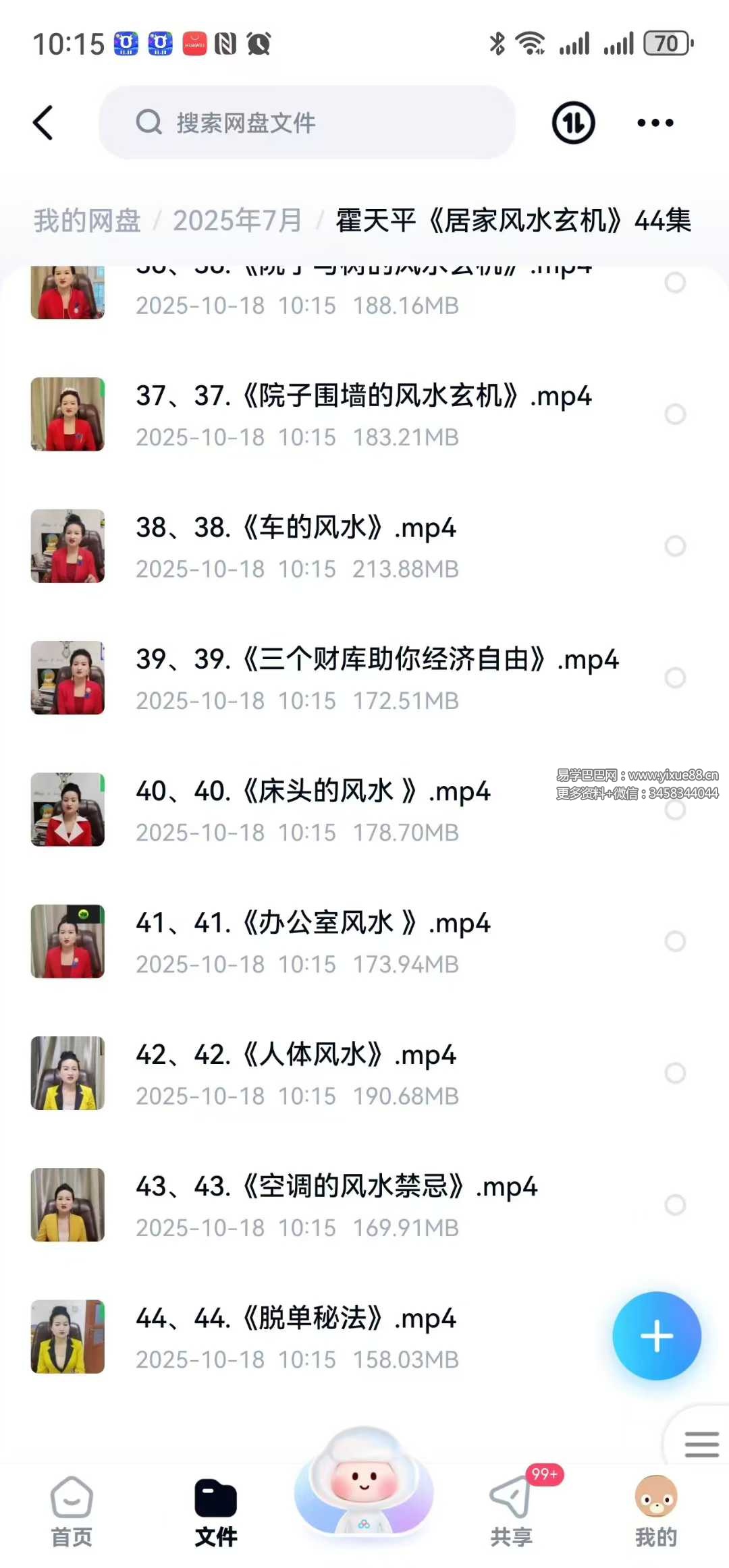Go to the 我的 tab
This screenshot has height=1568, width=729.
[655, 1511]
